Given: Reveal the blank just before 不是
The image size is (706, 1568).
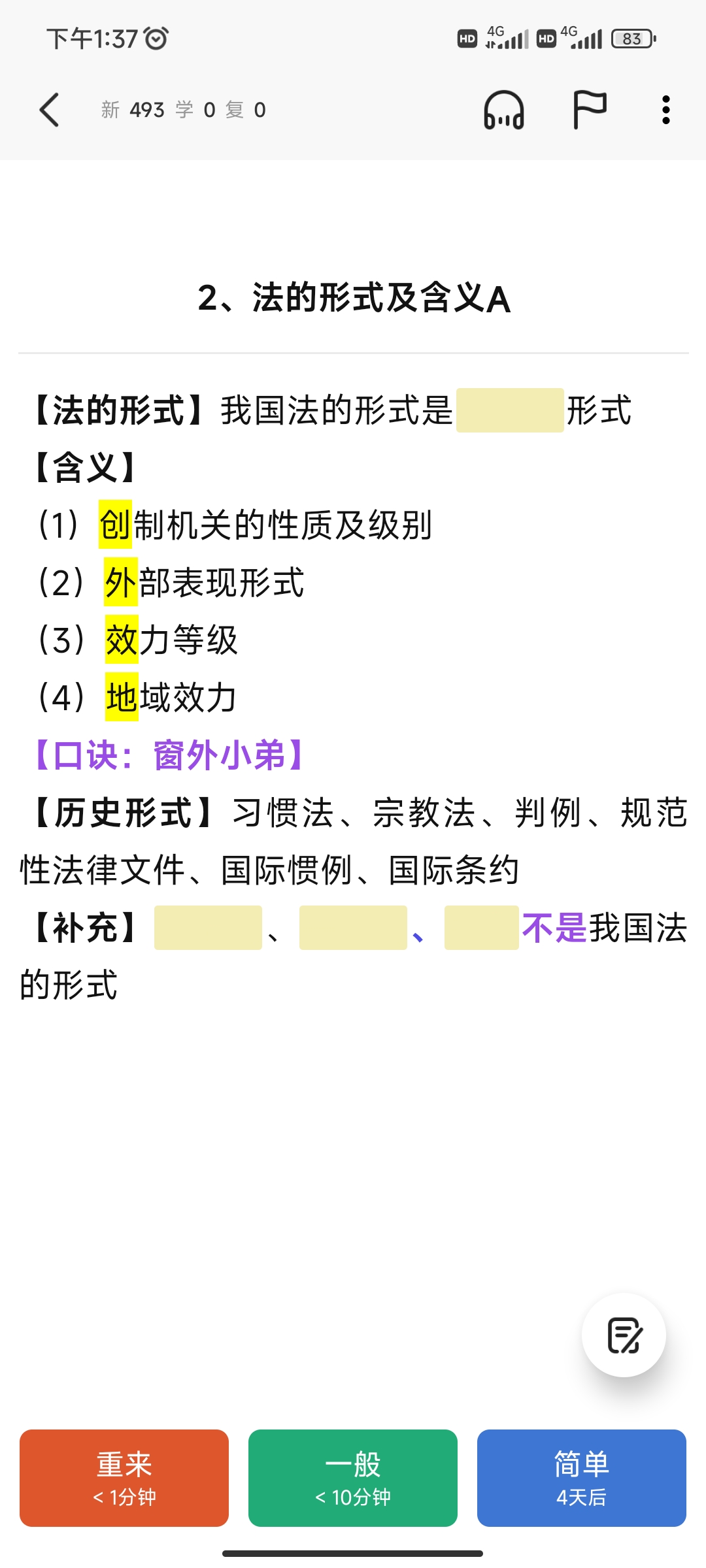Looking at the screenshot, I should point(481,928).
